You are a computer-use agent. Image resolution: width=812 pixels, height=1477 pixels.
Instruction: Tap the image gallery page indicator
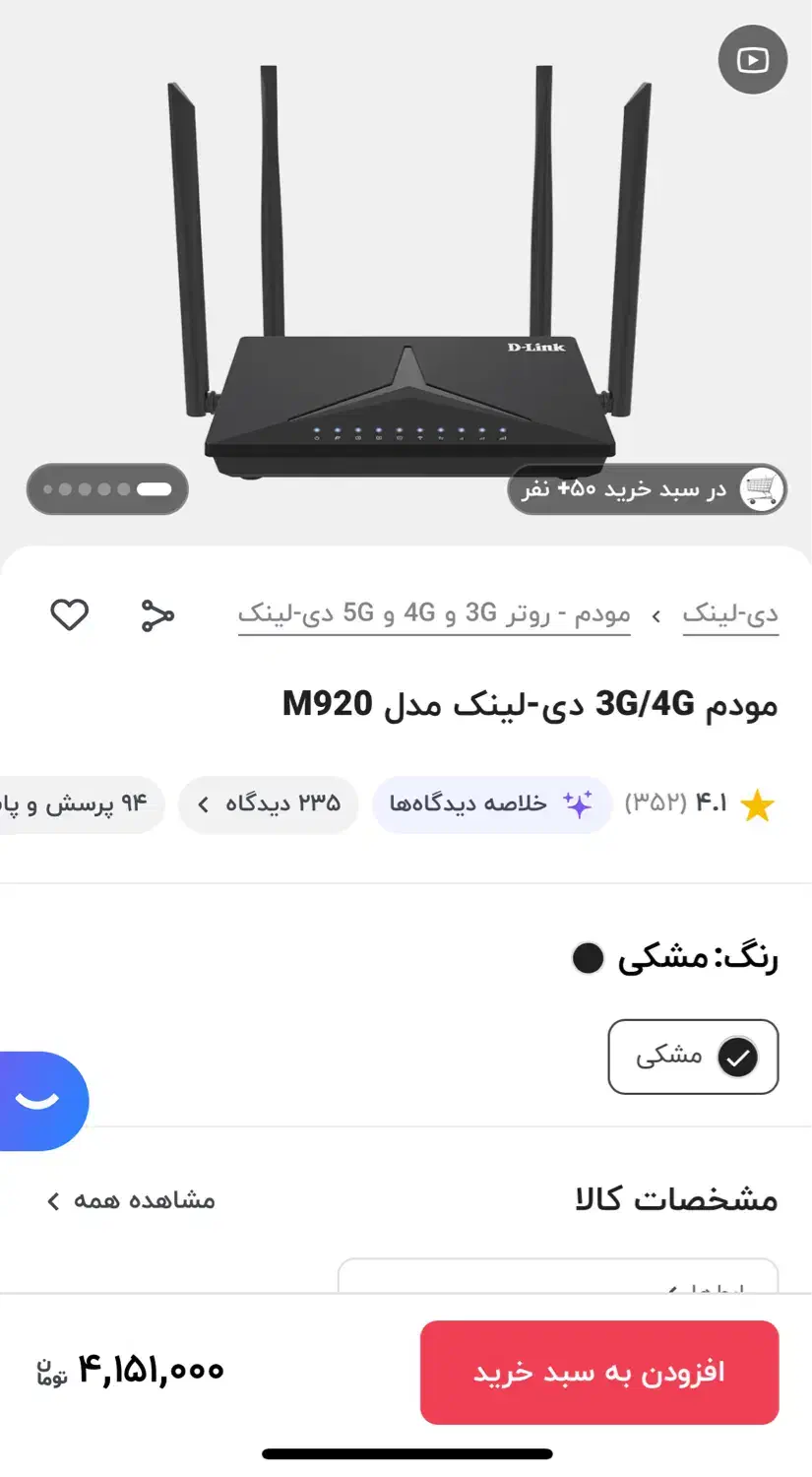107,489
